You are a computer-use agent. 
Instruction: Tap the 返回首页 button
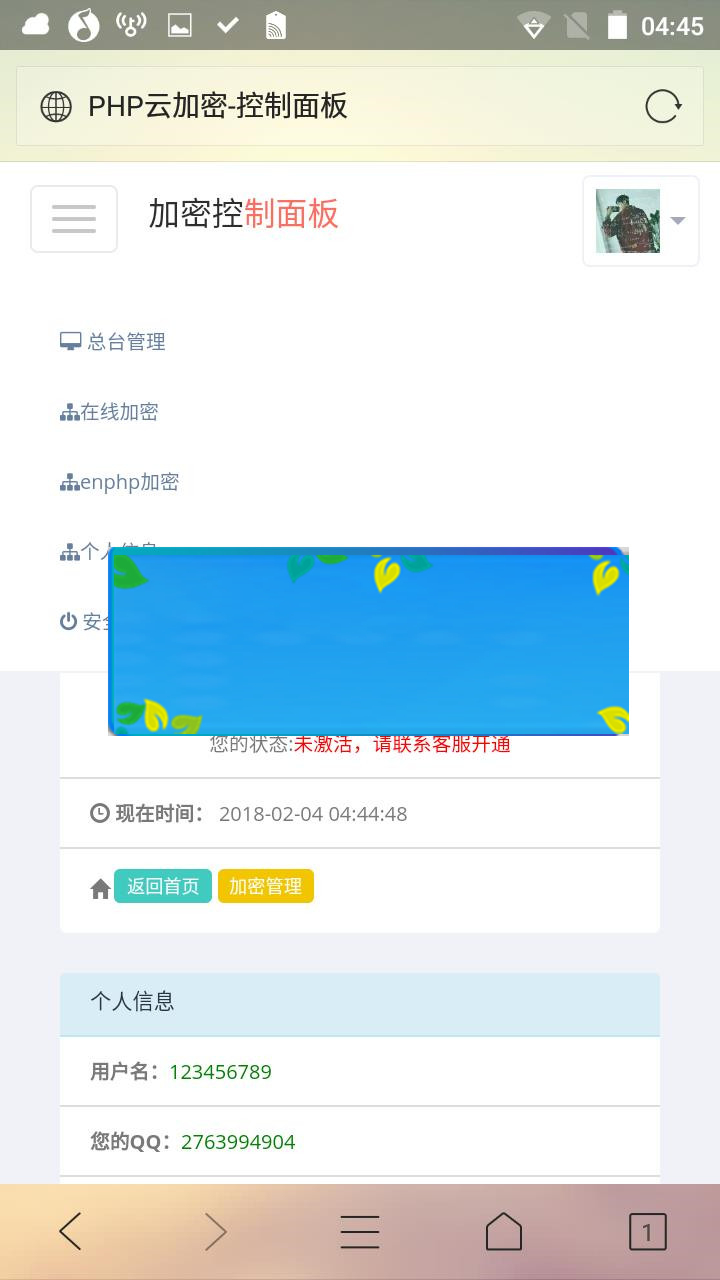point(163,886)
